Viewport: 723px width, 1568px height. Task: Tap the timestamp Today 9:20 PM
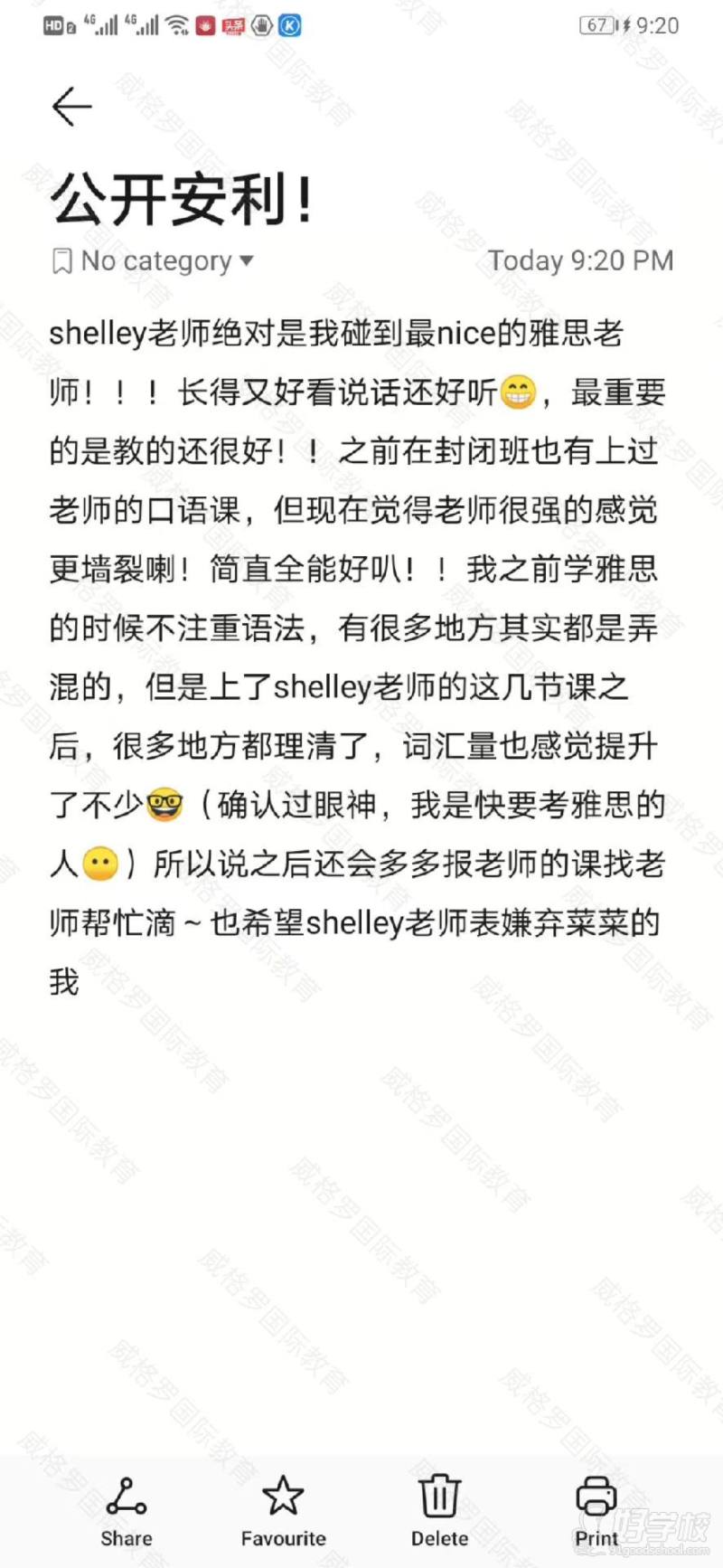tap(582, 260)
